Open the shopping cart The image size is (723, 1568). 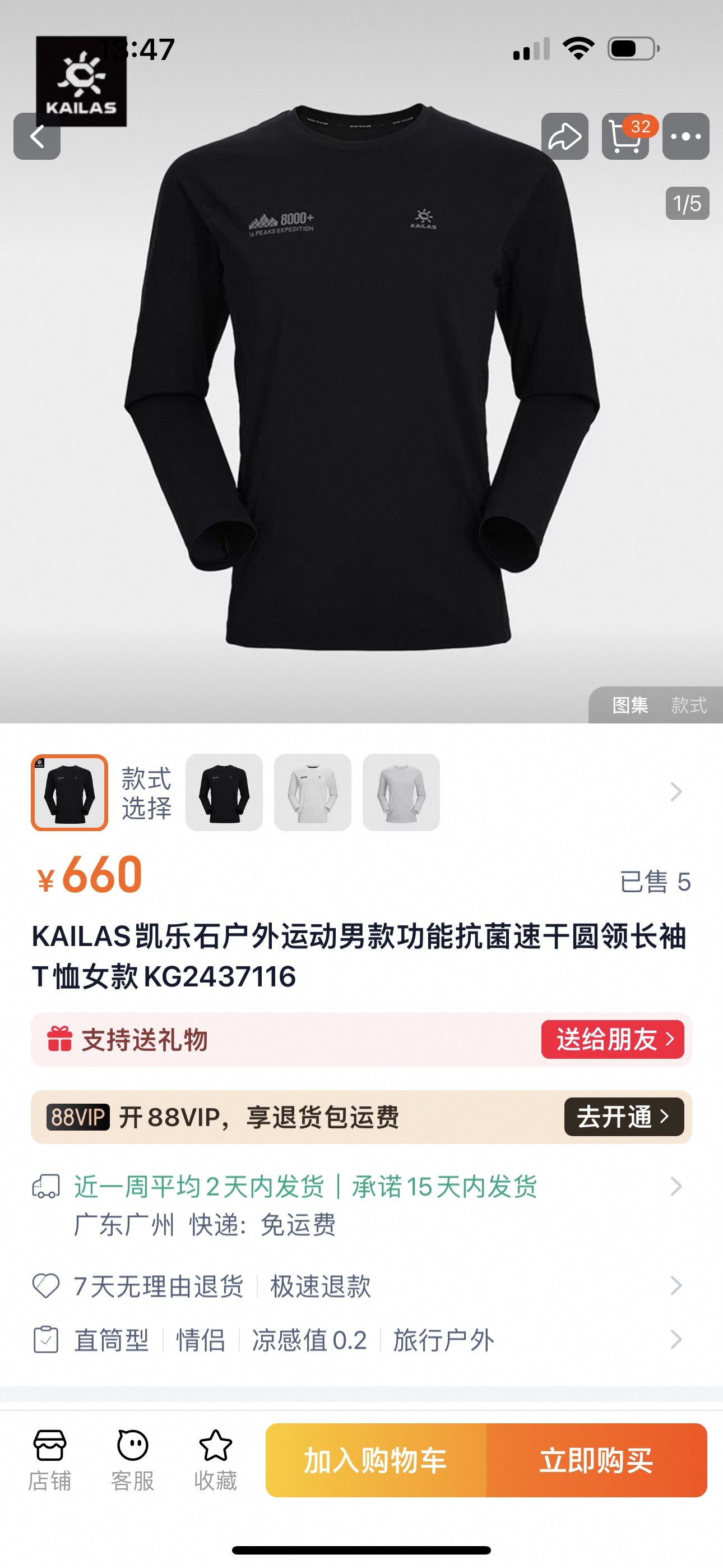click(x=625, y=136)
